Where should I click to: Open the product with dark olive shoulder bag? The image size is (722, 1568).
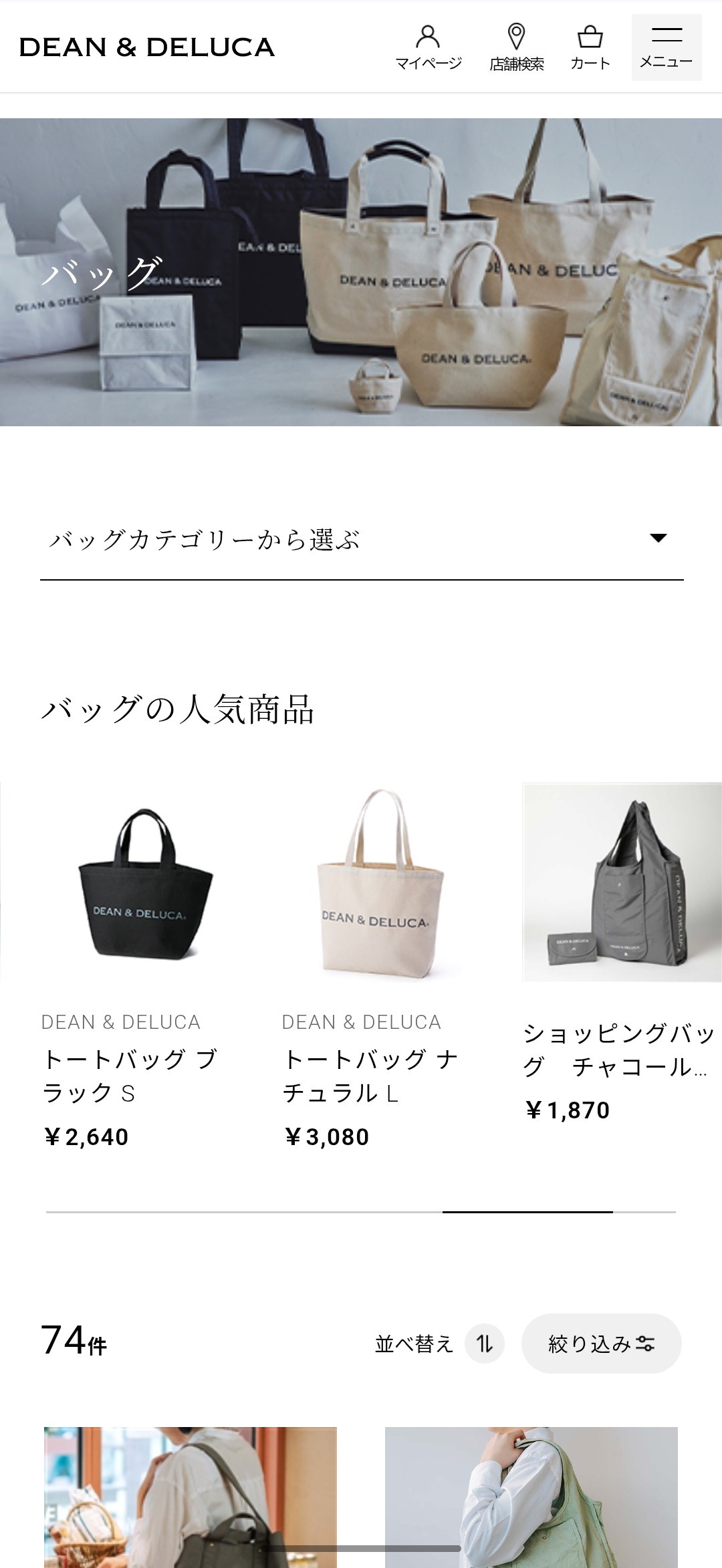191,1497
